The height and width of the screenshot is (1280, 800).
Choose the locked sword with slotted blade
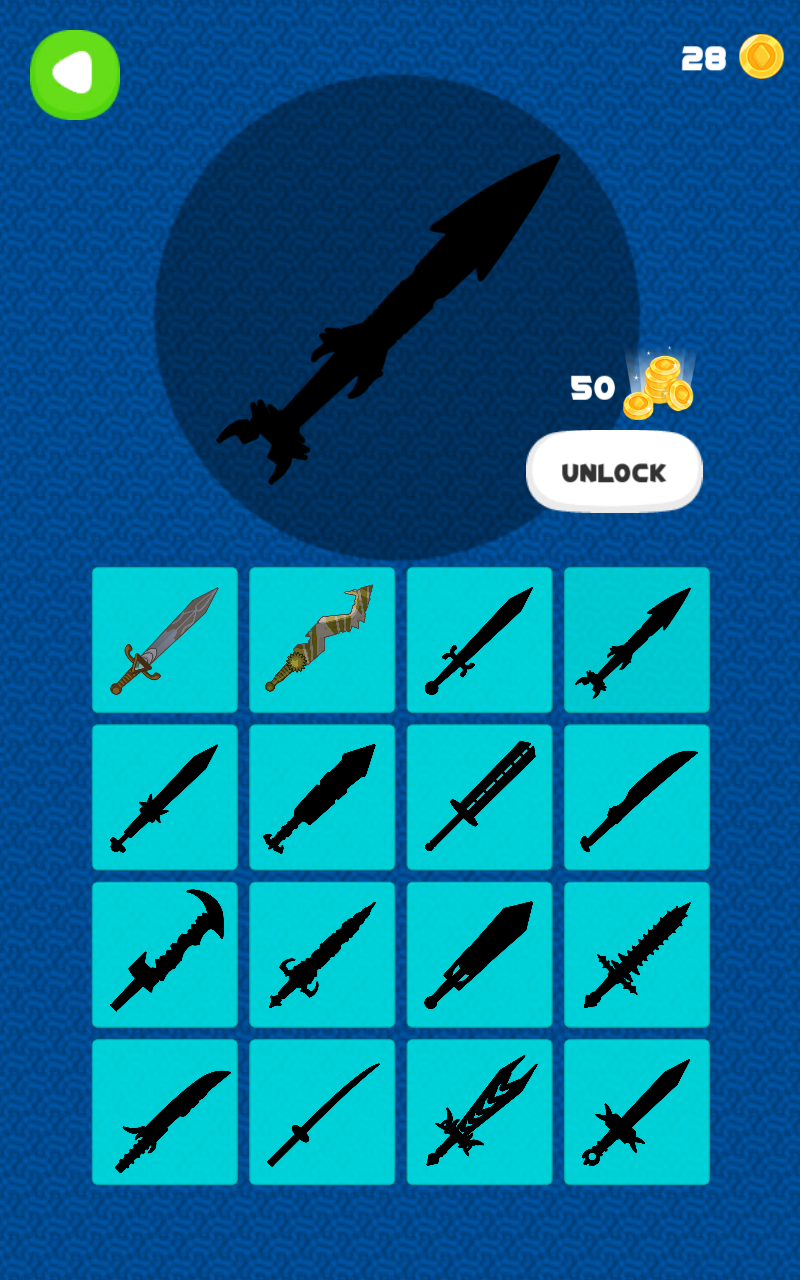pos(479,797)
